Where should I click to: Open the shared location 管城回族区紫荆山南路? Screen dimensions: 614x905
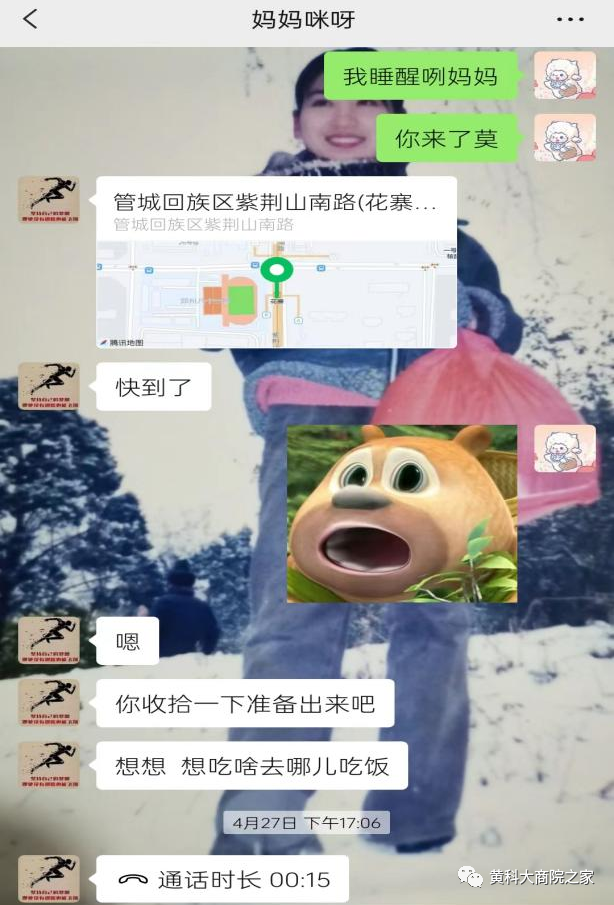276,263
